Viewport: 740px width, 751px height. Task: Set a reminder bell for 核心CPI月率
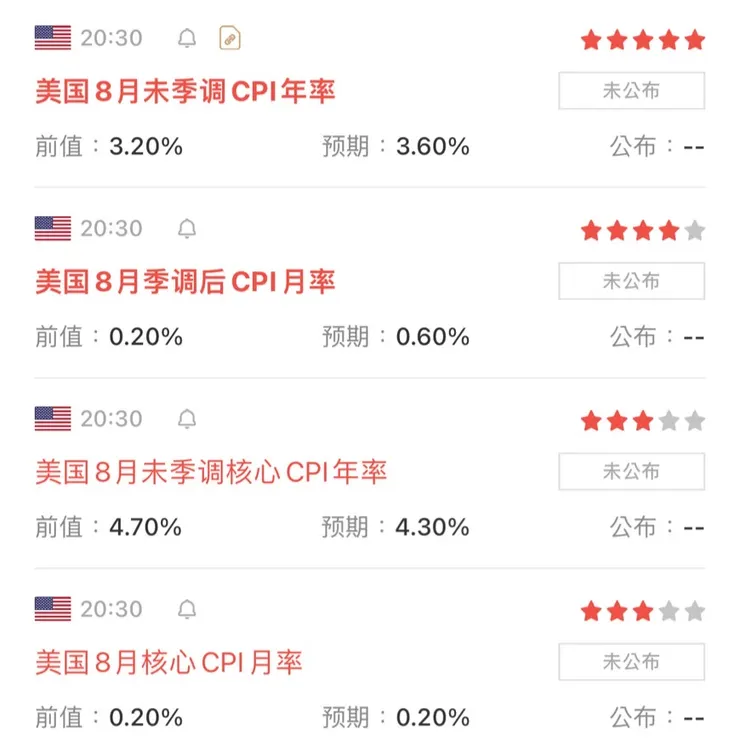pos(189,609)
